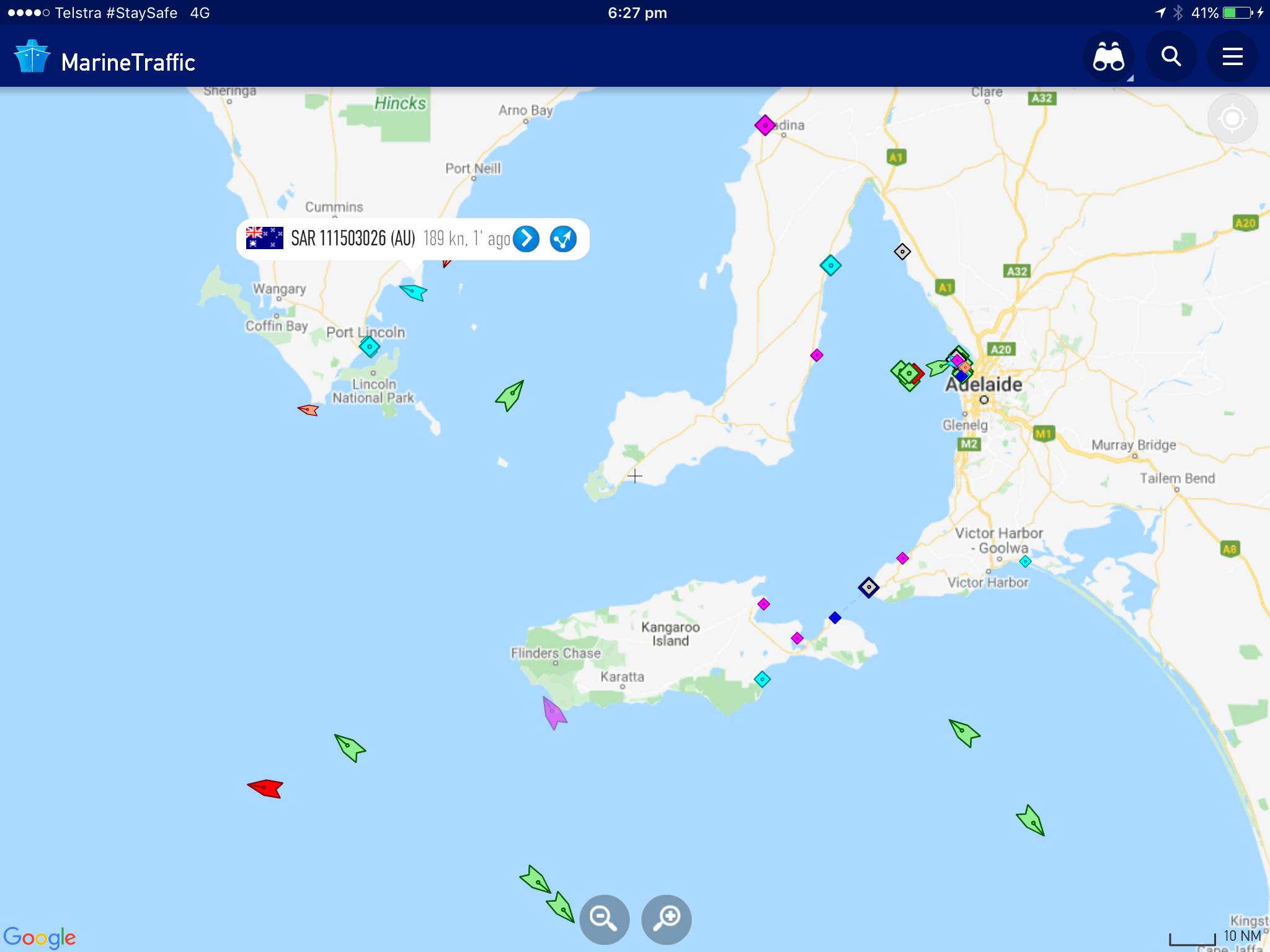Open the binoculars nearby vessels view
Image resolution: width=1270 pixels, height=952 pixels.
pos(1108,57)
